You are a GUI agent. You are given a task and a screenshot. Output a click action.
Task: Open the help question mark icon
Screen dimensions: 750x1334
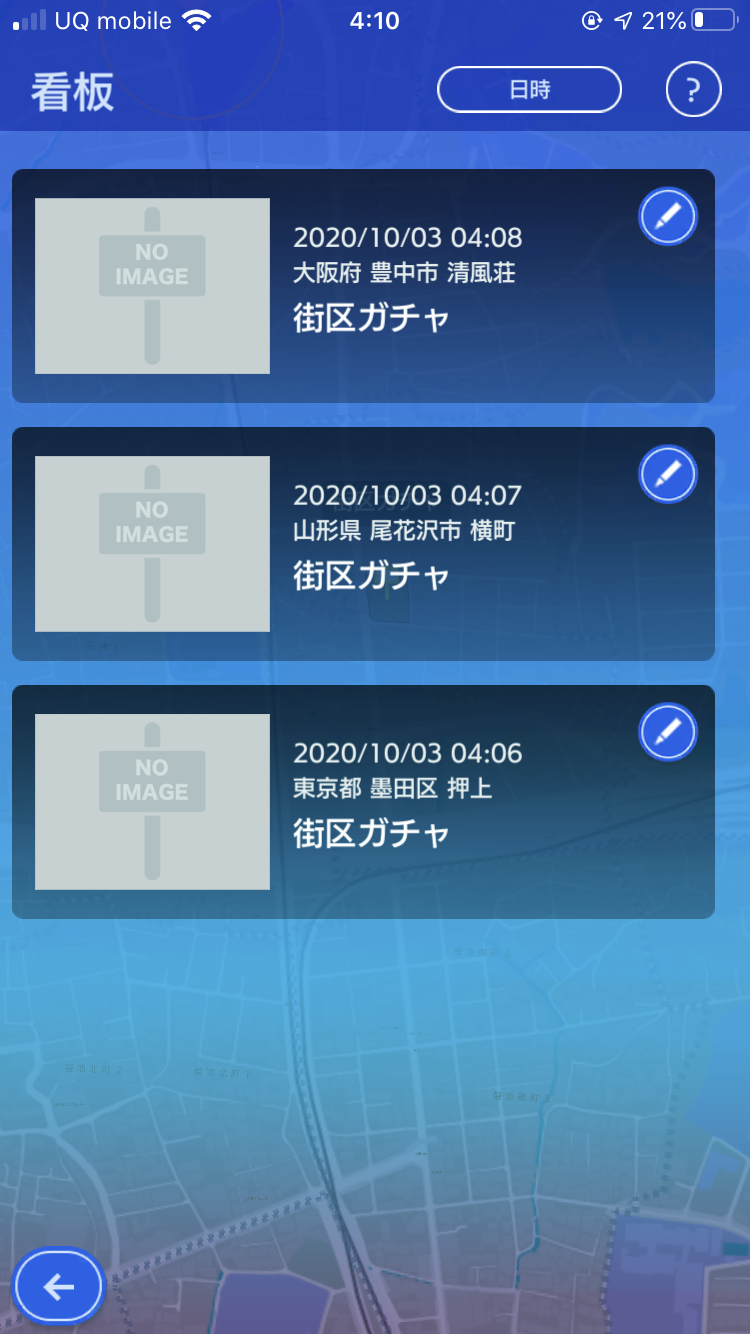tap(693, 91)
